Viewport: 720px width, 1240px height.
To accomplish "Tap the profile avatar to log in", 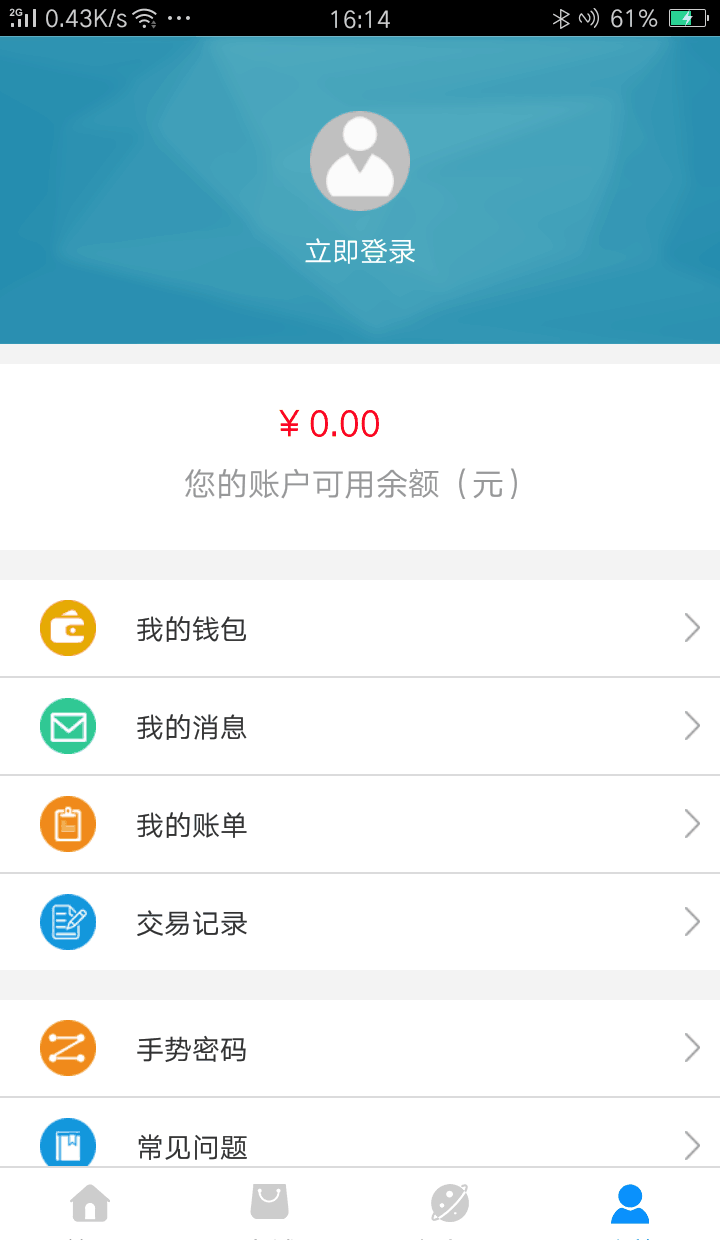I will [360, 161].
